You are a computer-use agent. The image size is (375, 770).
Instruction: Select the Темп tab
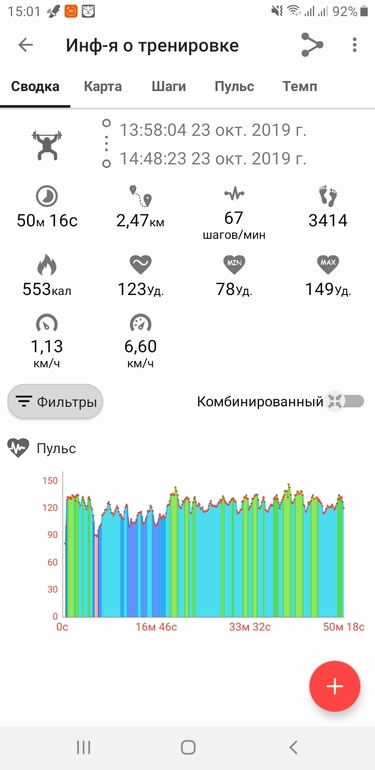[300, 87]
